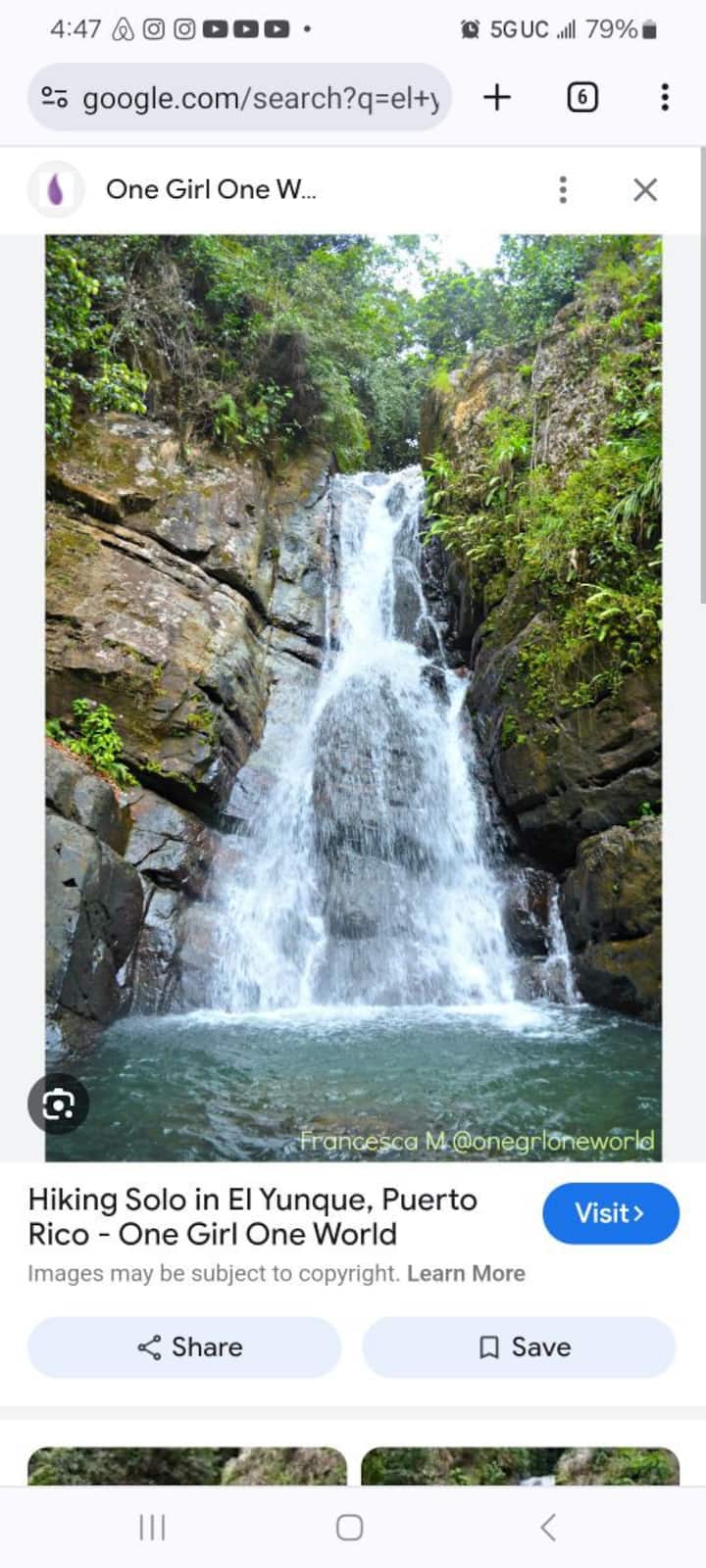Open recent apps from navigation bar
Image resolution: width=706 pixels, height=1568 pixels.
[x=152, y=1526]
